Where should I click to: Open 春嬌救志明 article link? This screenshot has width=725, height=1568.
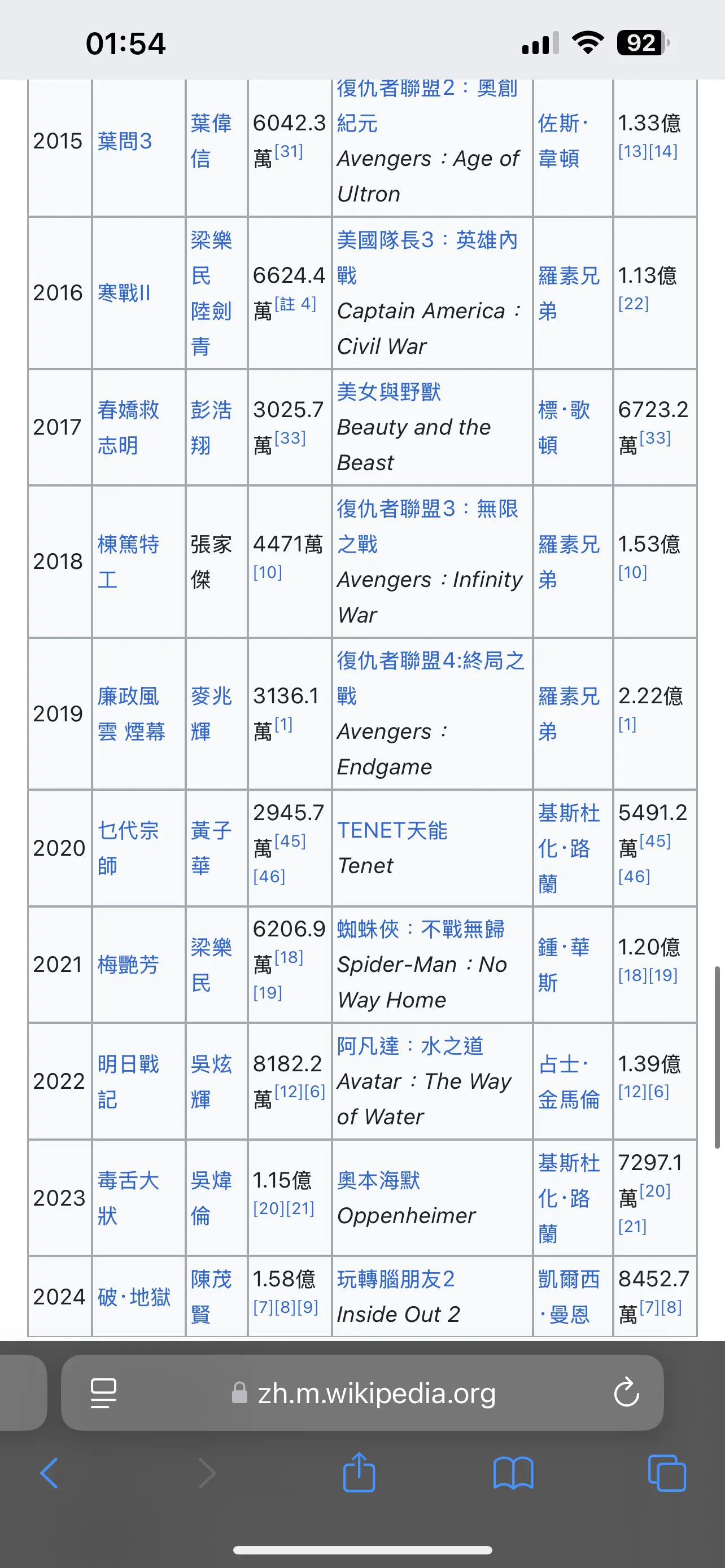(128, 427)
